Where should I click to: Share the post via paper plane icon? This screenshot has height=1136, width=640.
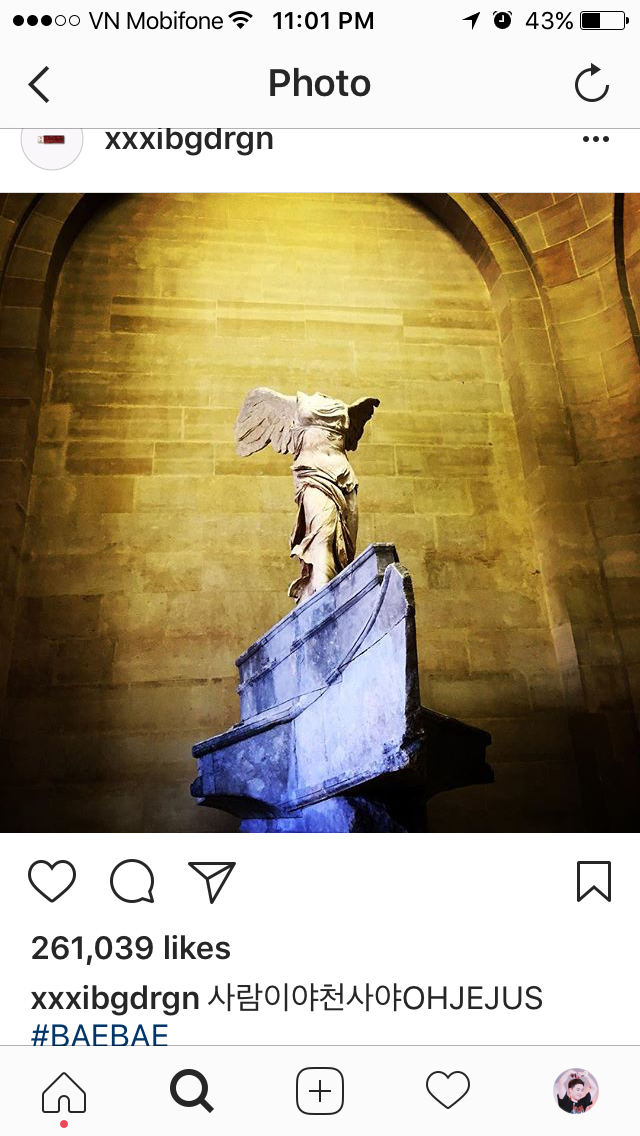tap(212, 881)
